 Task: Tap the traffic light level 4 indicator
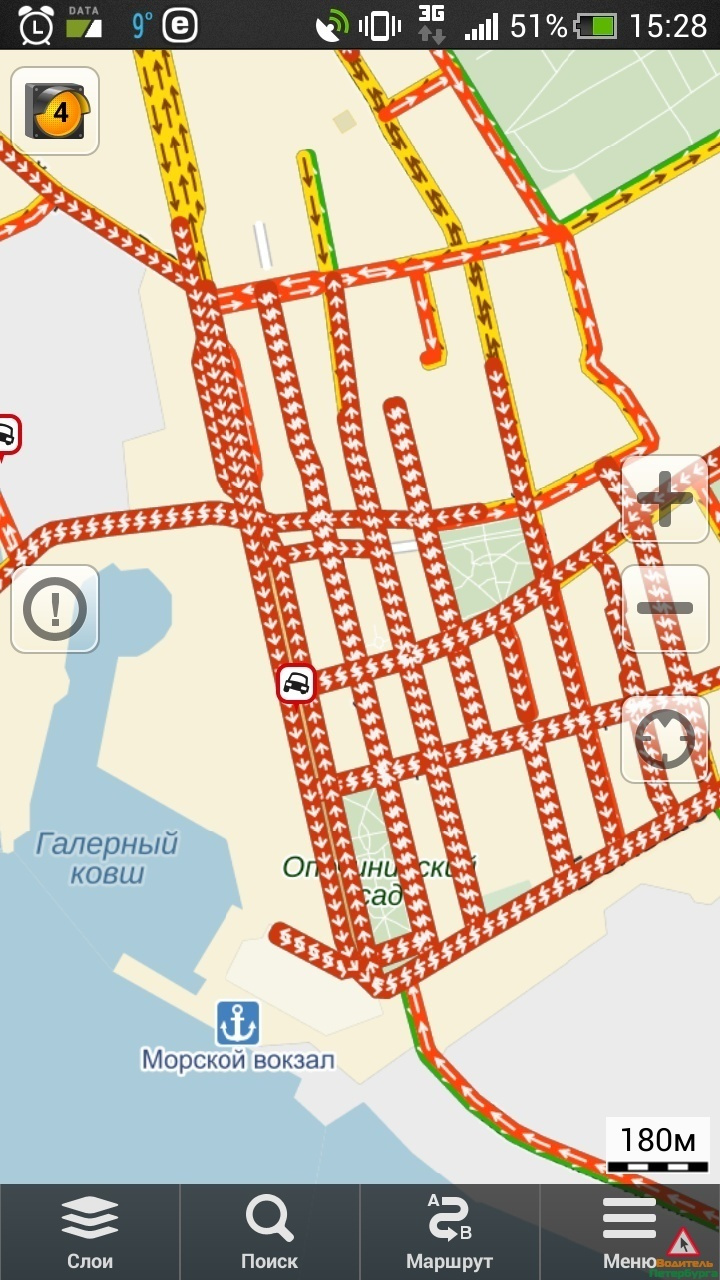55,111
